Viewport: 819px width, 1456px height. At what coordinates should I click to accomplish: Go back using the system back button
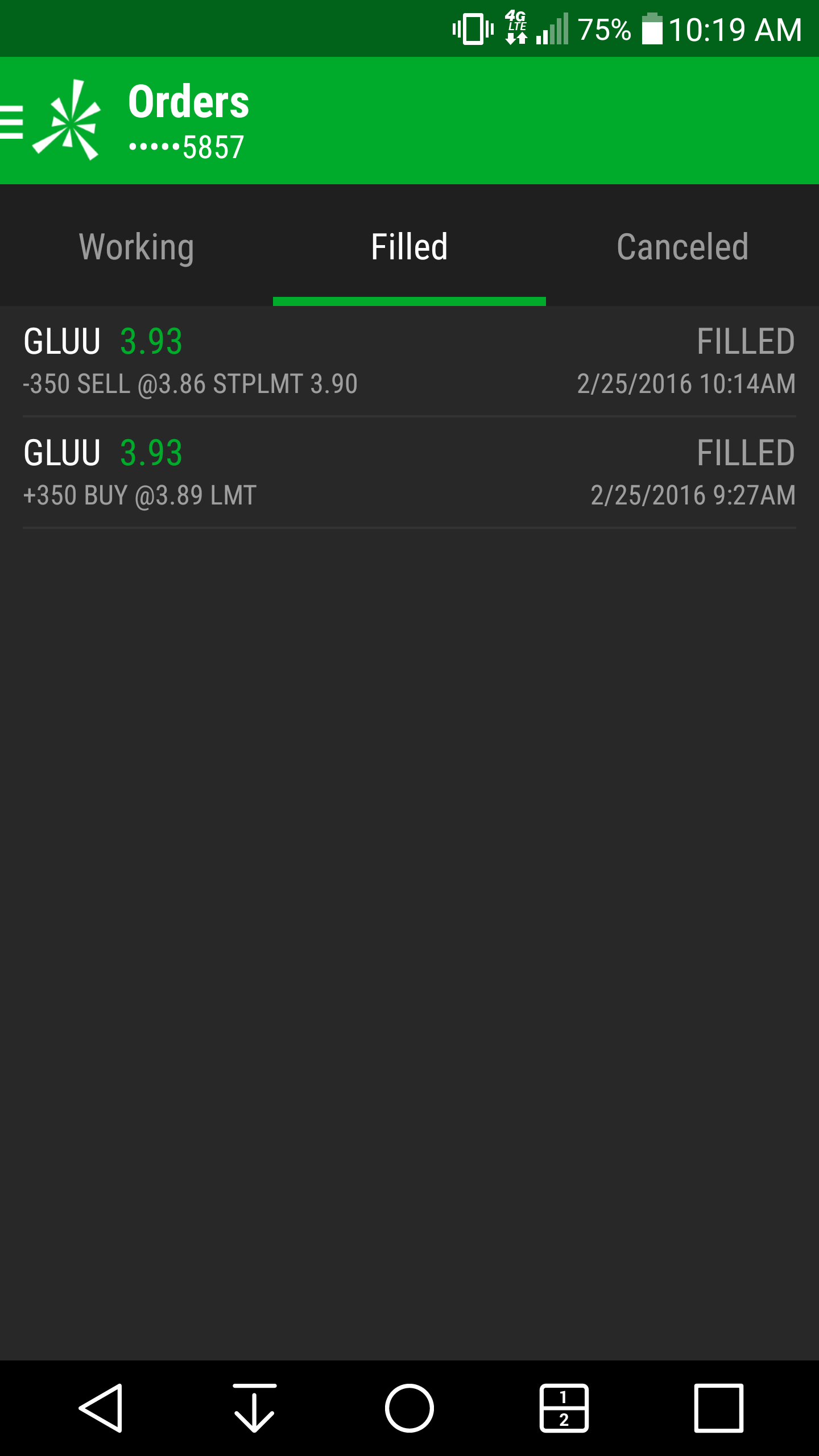tap(101, 1408)
